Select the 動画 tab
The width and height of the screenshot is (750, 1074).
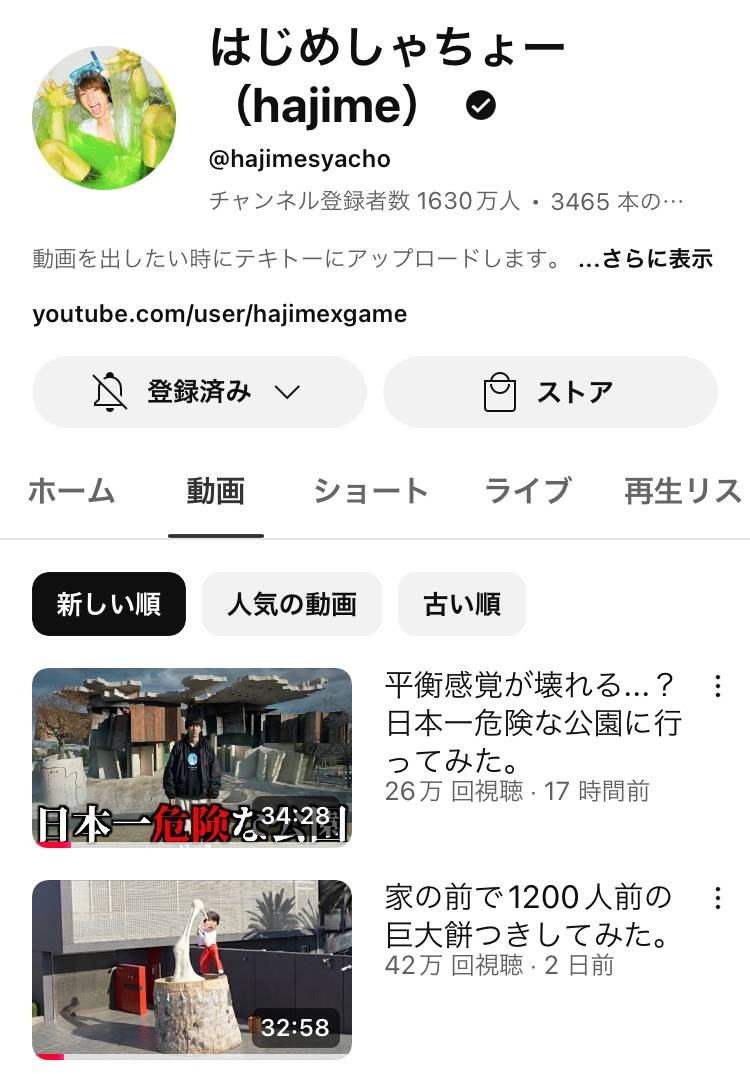pos(215,491)
